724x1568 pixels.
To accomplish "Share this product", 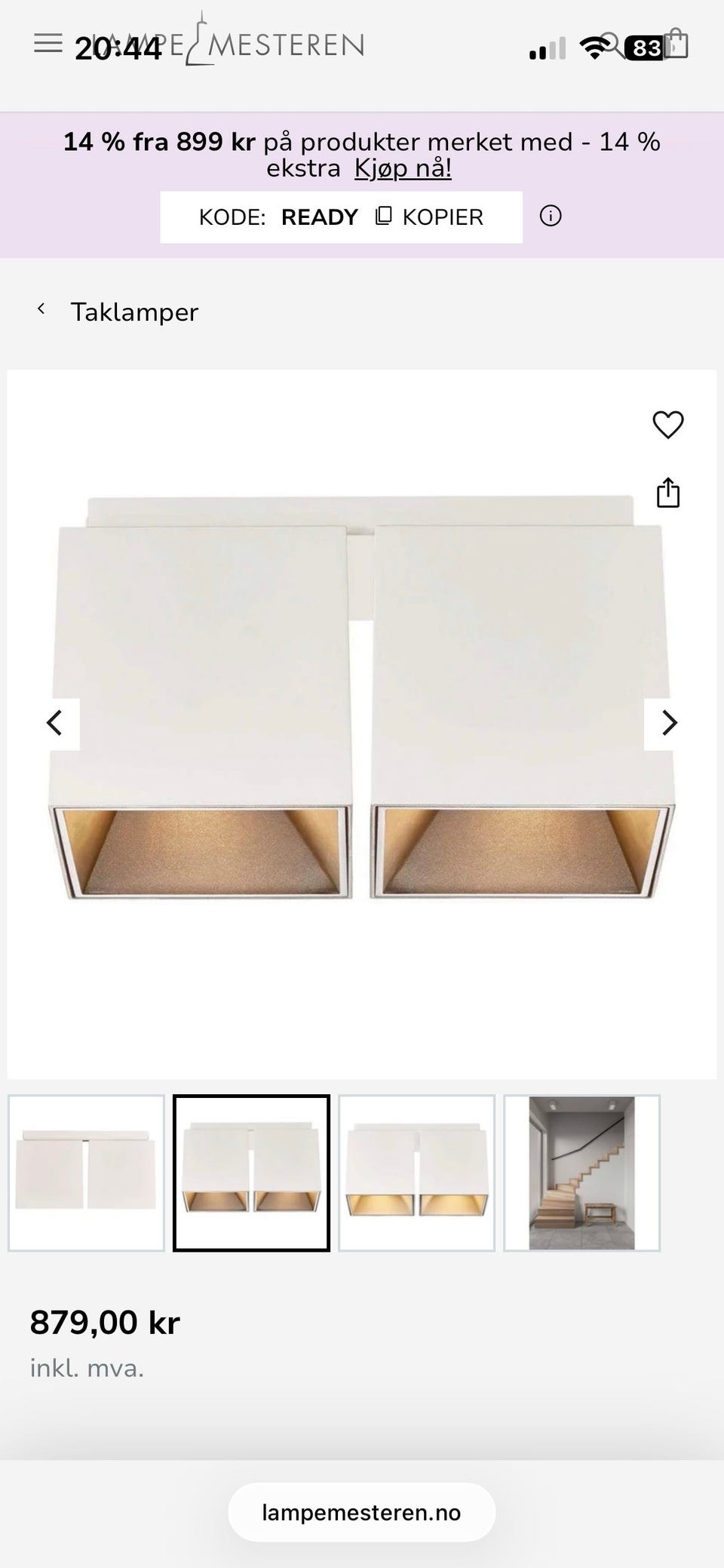I will pyautogui.click(x=668, y=493).
